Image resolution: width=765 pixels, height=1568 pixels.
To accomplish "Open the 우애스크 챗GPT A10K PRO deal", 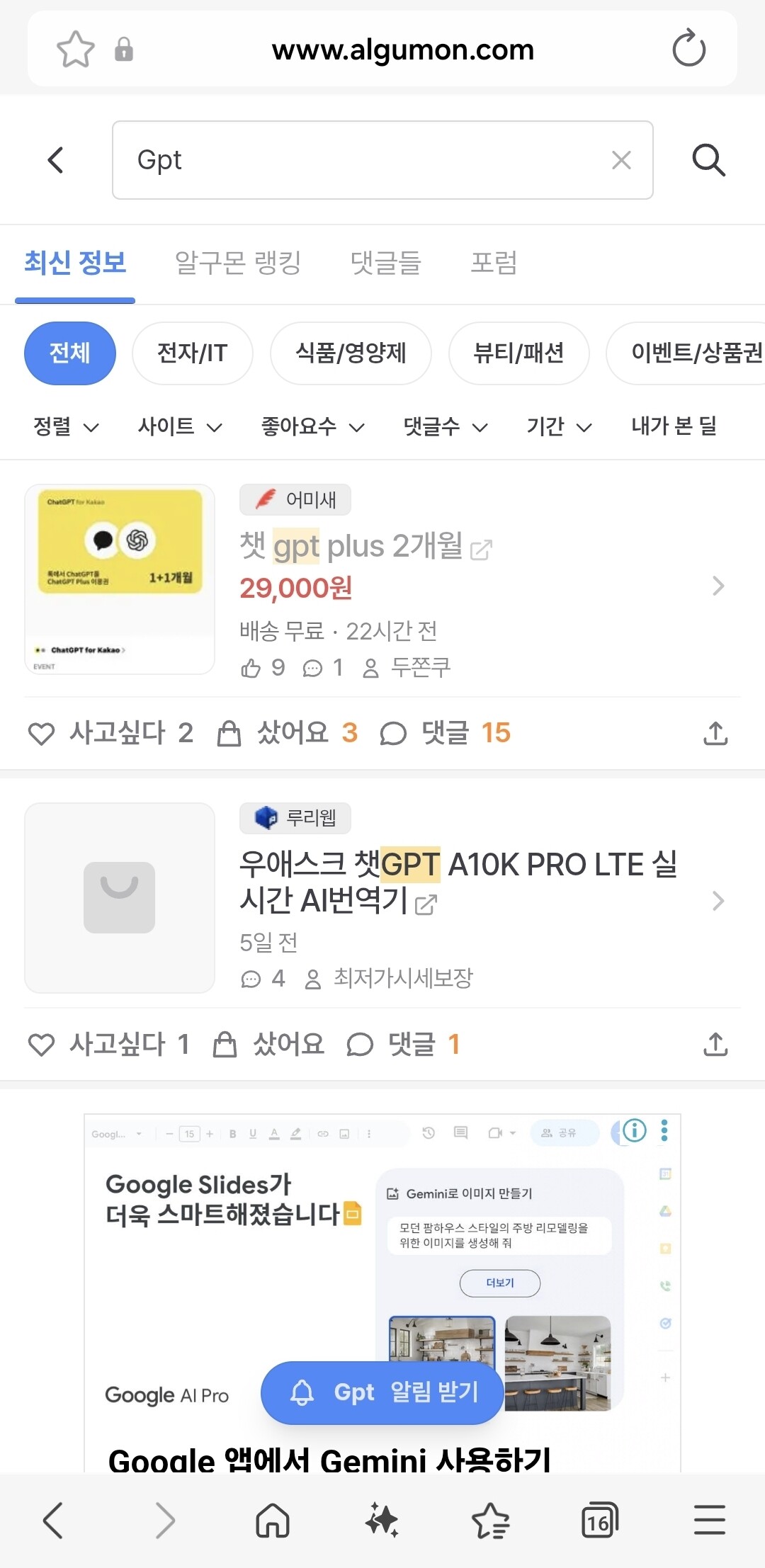I will tap(458, 881).
